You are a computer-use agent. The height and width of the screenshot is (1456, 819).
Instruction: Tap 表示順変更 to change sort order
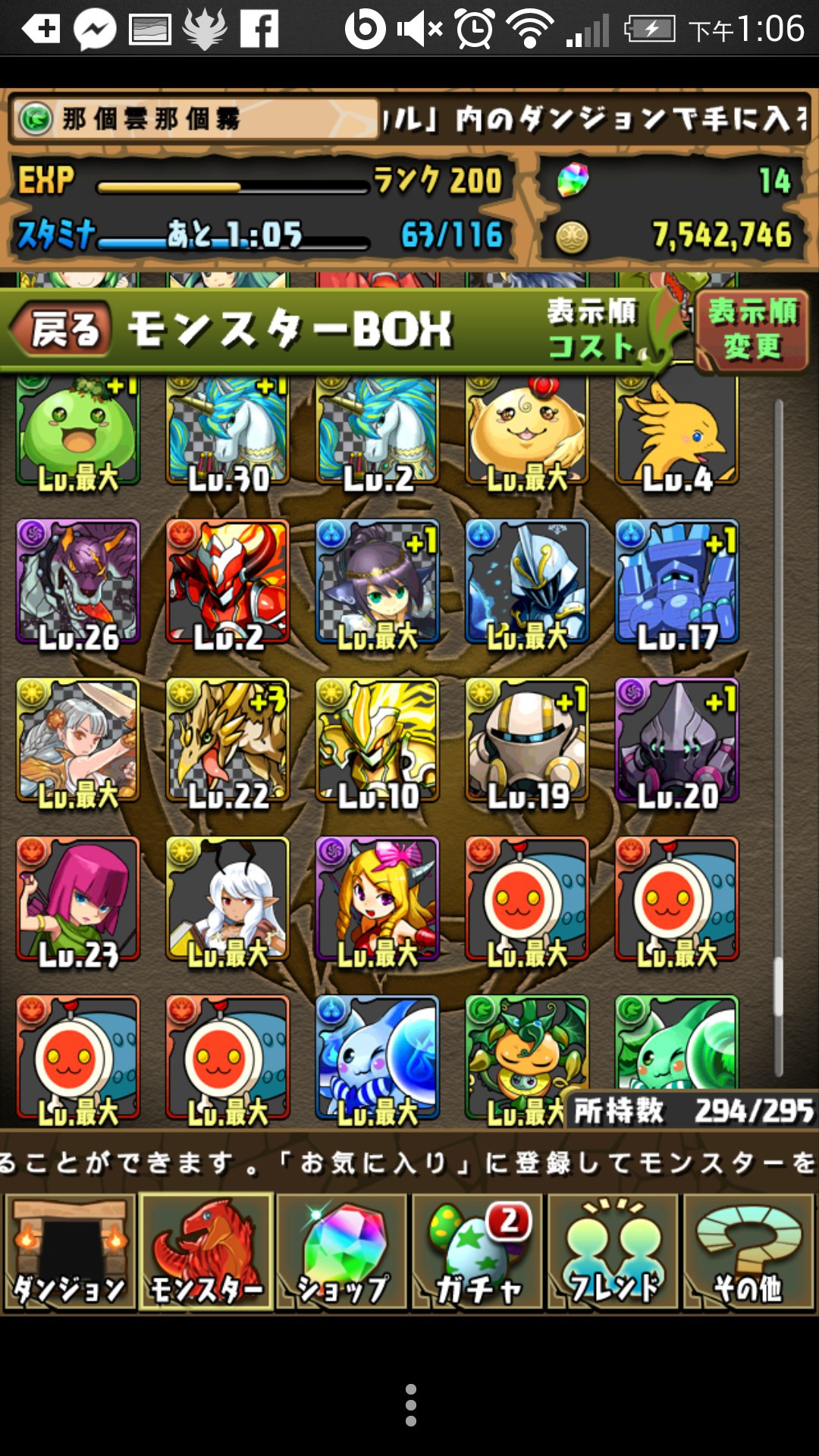point(752,330)
